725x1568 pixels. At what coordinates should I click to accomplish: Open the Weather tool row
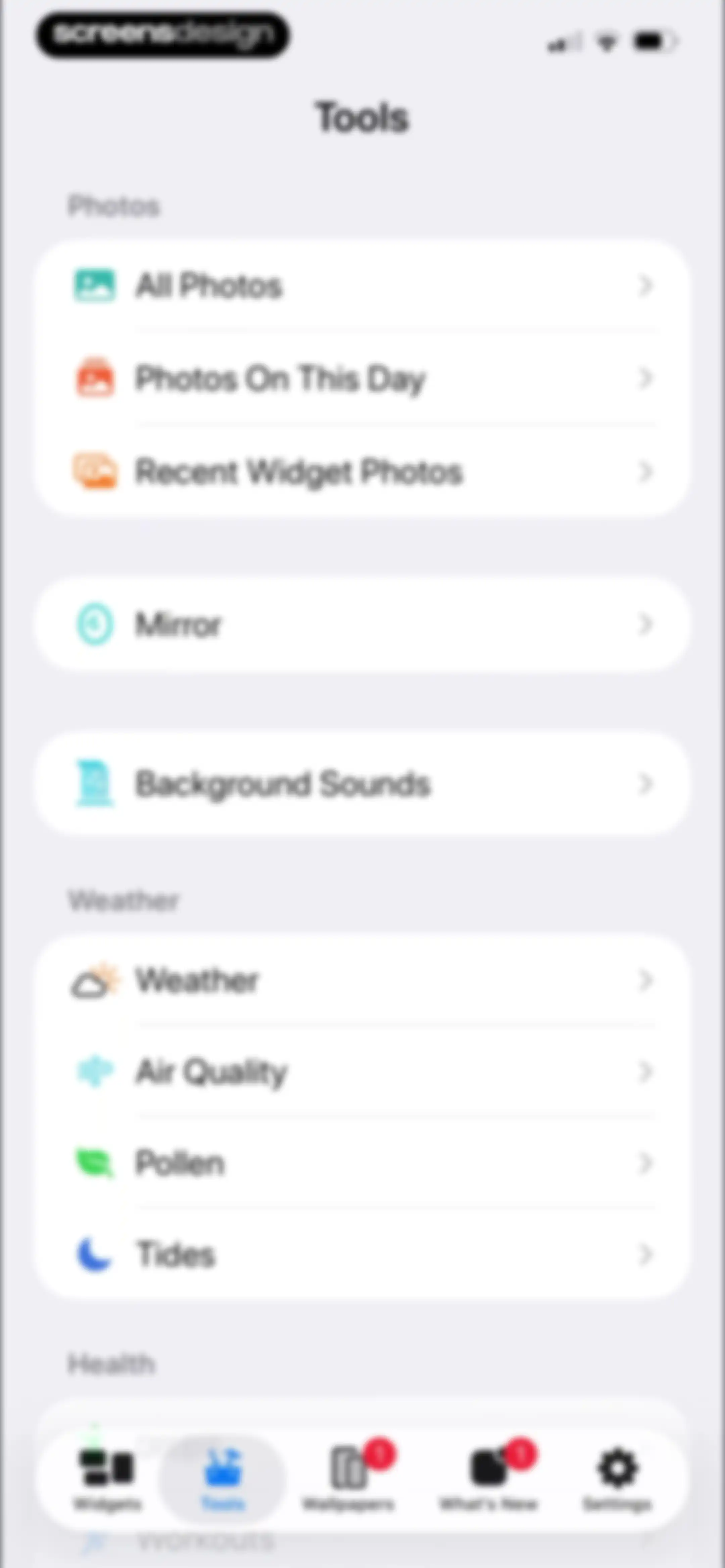pos(363,980)
